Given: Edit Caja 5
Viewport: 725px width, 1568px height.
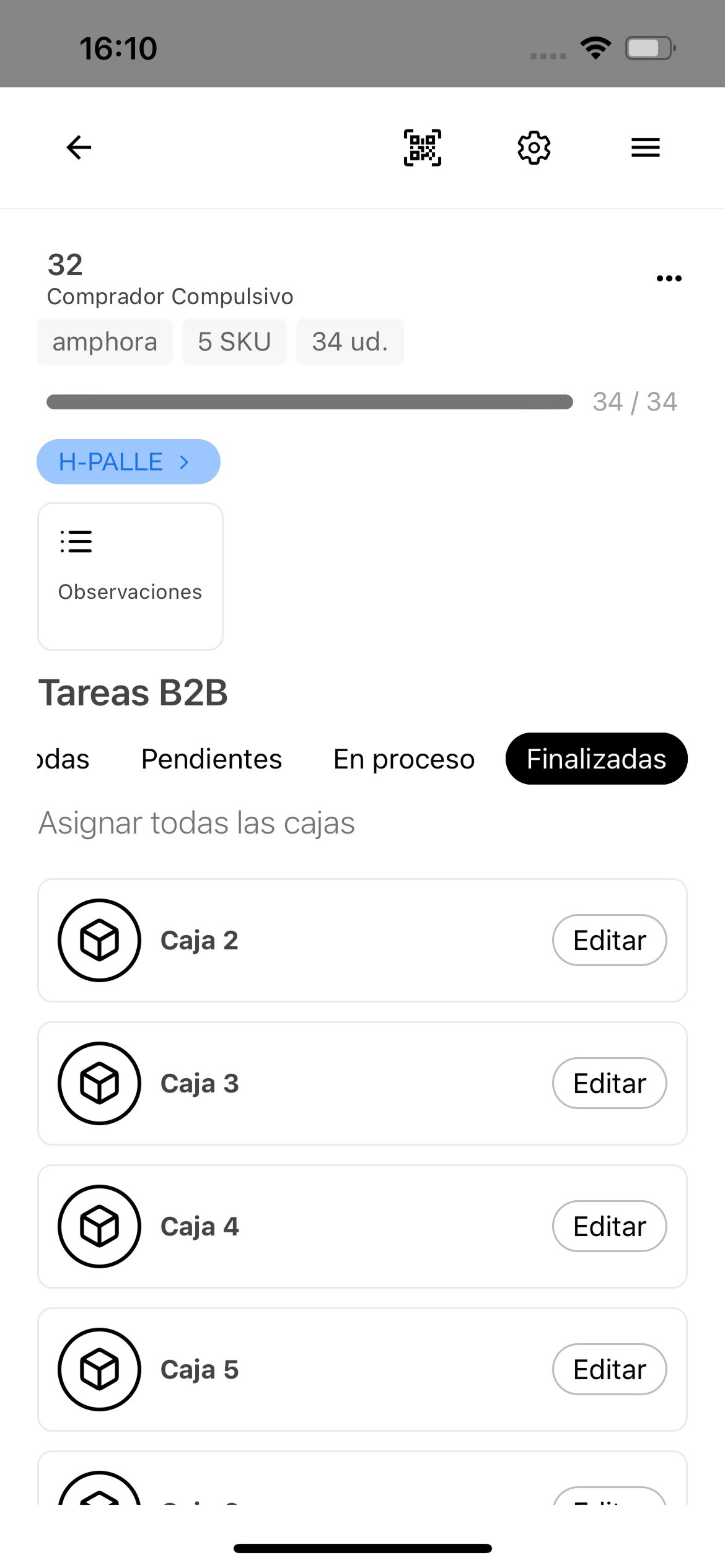Looking at the screenshot, I should [609, 1369].
